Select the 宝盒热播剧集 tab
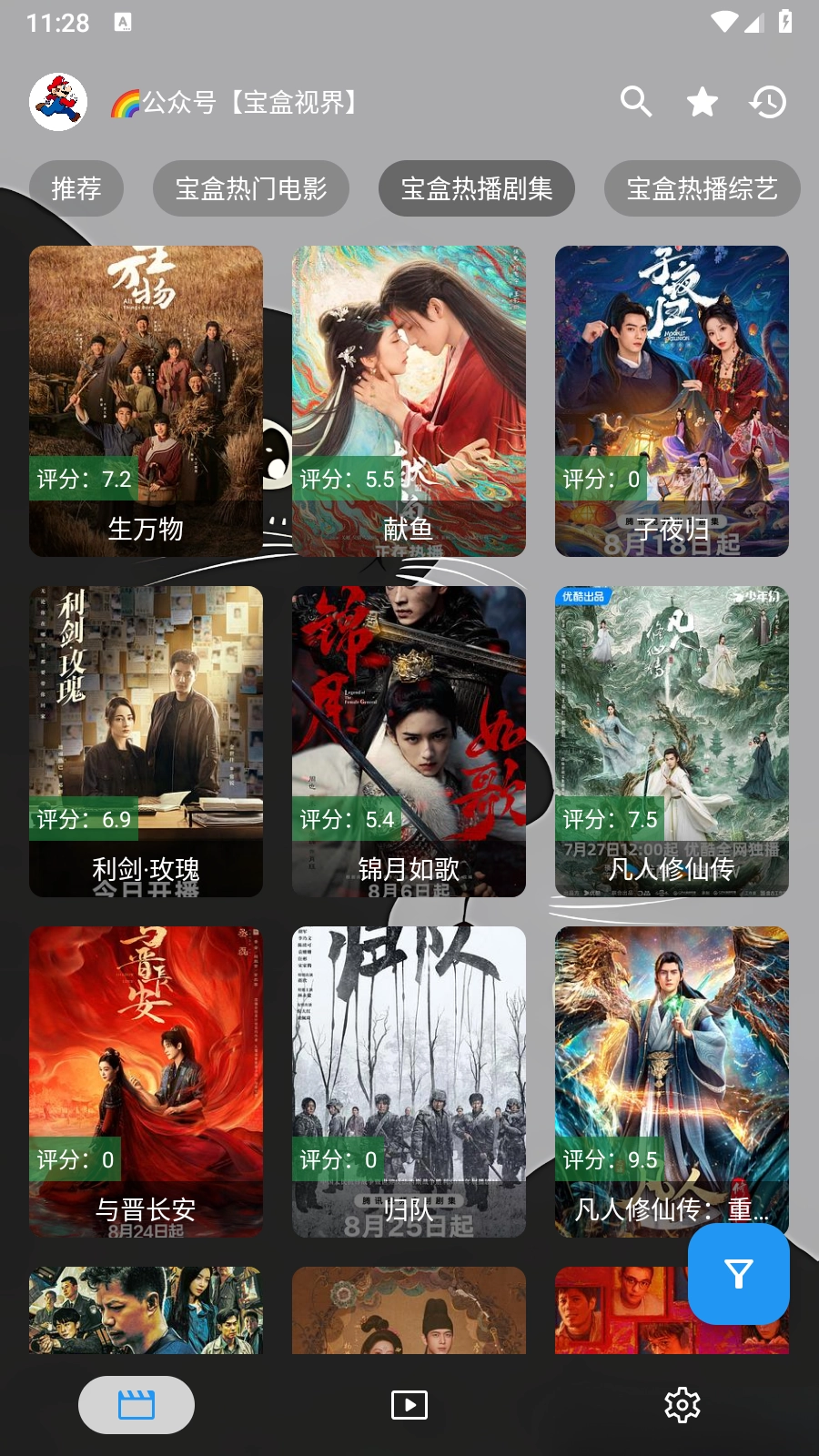819x1456 pixels. 477,188
